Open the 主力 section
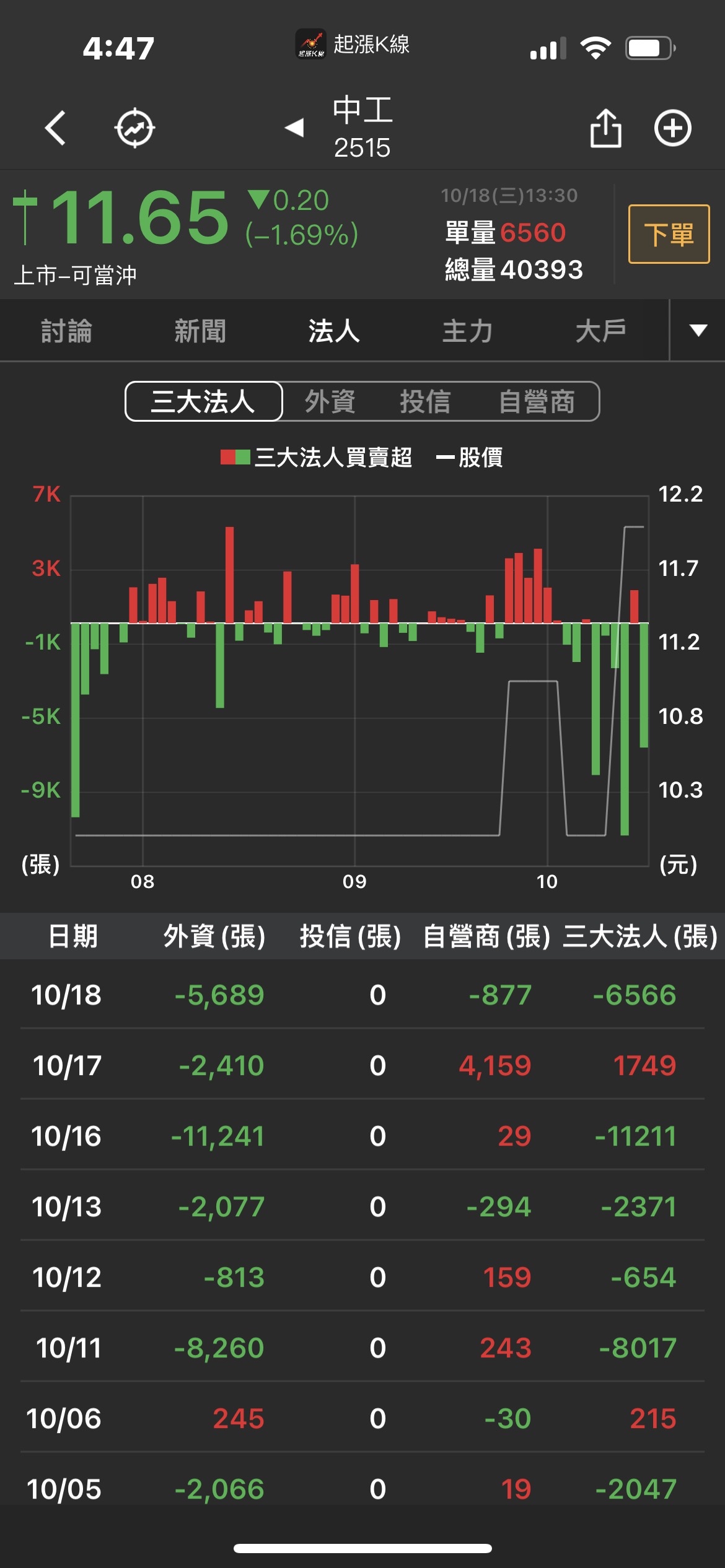The width and height of the screenshot is (725, 1568). pos(467,331)
